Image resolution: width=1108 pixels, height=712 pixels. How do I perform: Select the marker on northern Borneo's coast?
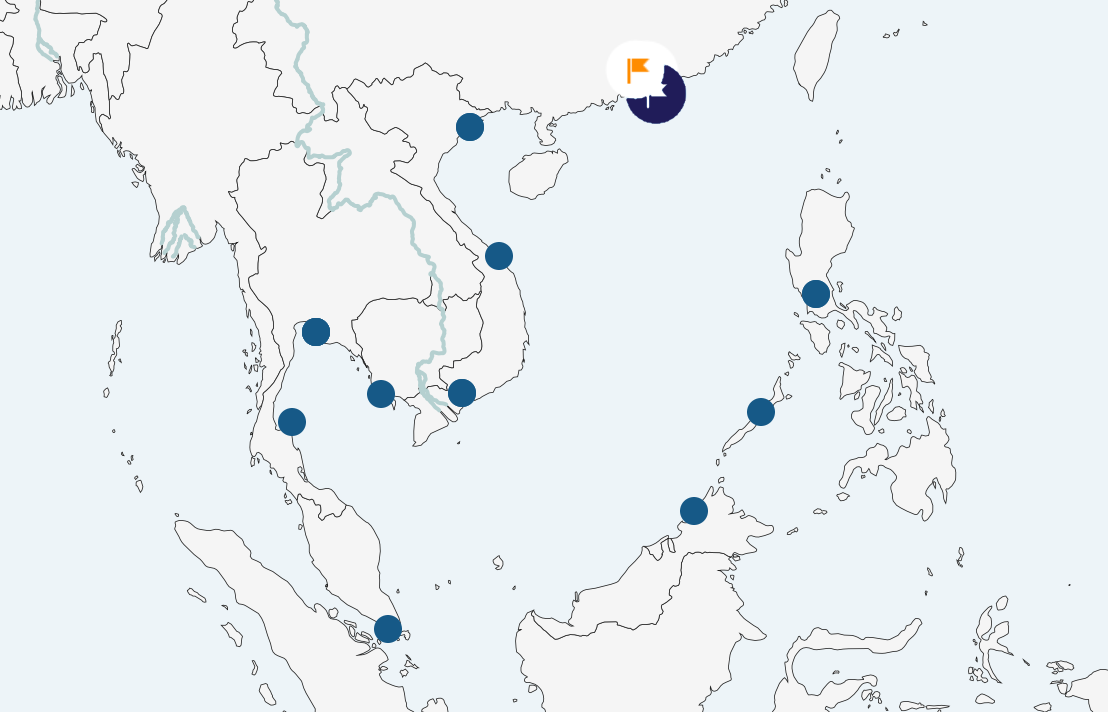(x=694, y=511)
